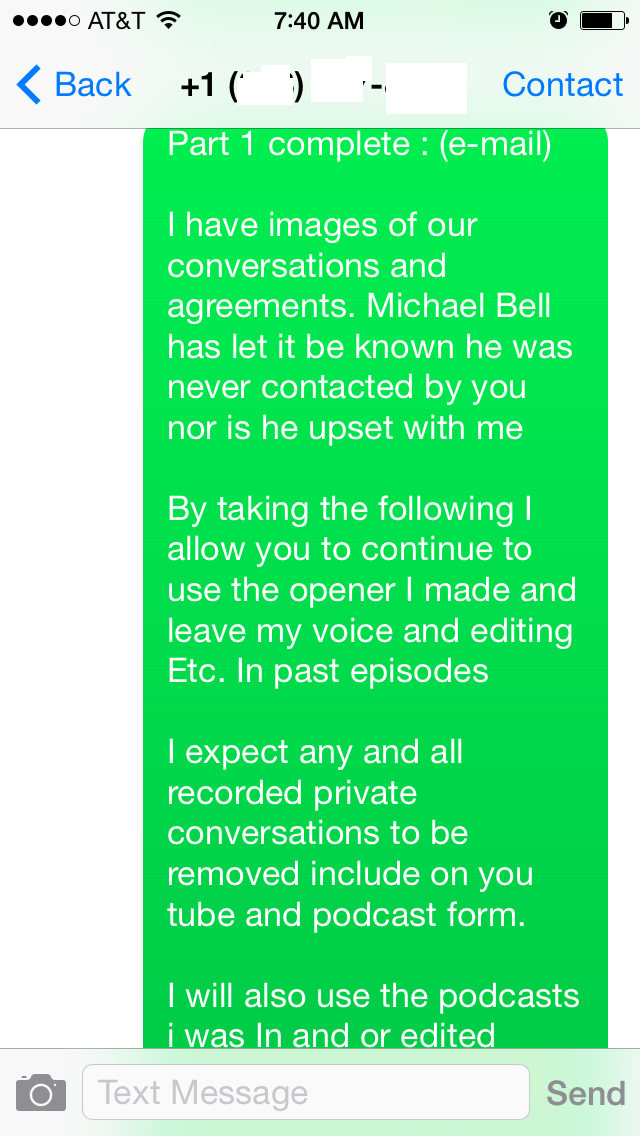Open the camera to attach a photo

point(41,1092)
